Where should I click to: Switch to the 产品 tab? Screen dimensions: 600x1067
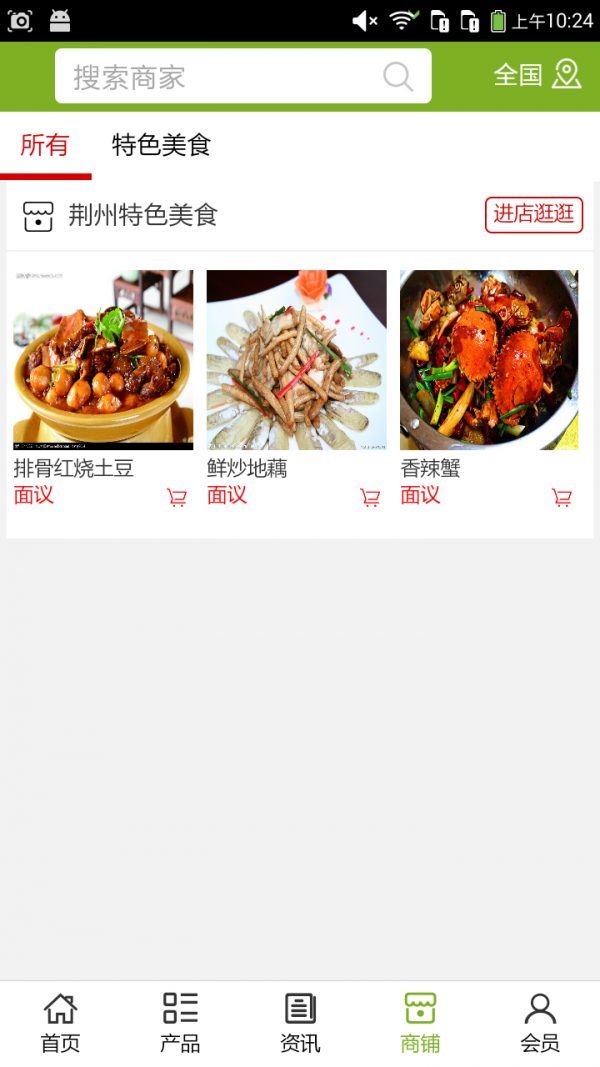tap(180, 1022)
